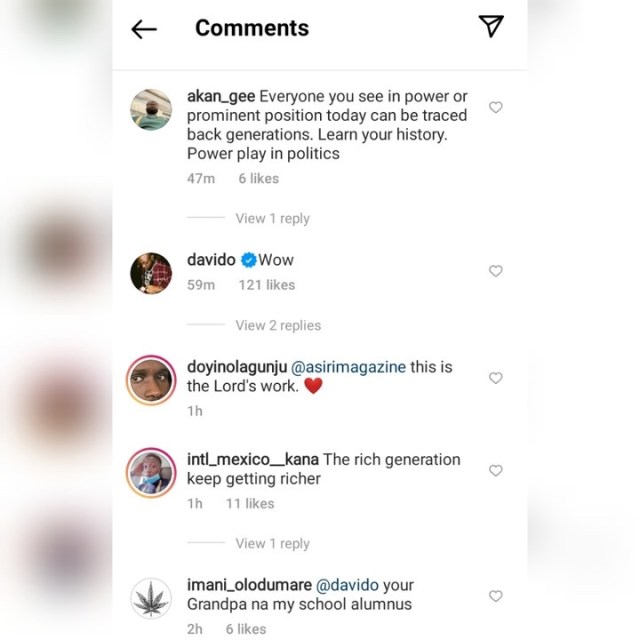Like davido's Wow comment
The width and height of the screenshot is (640, 640).
(x=496, y=271)
